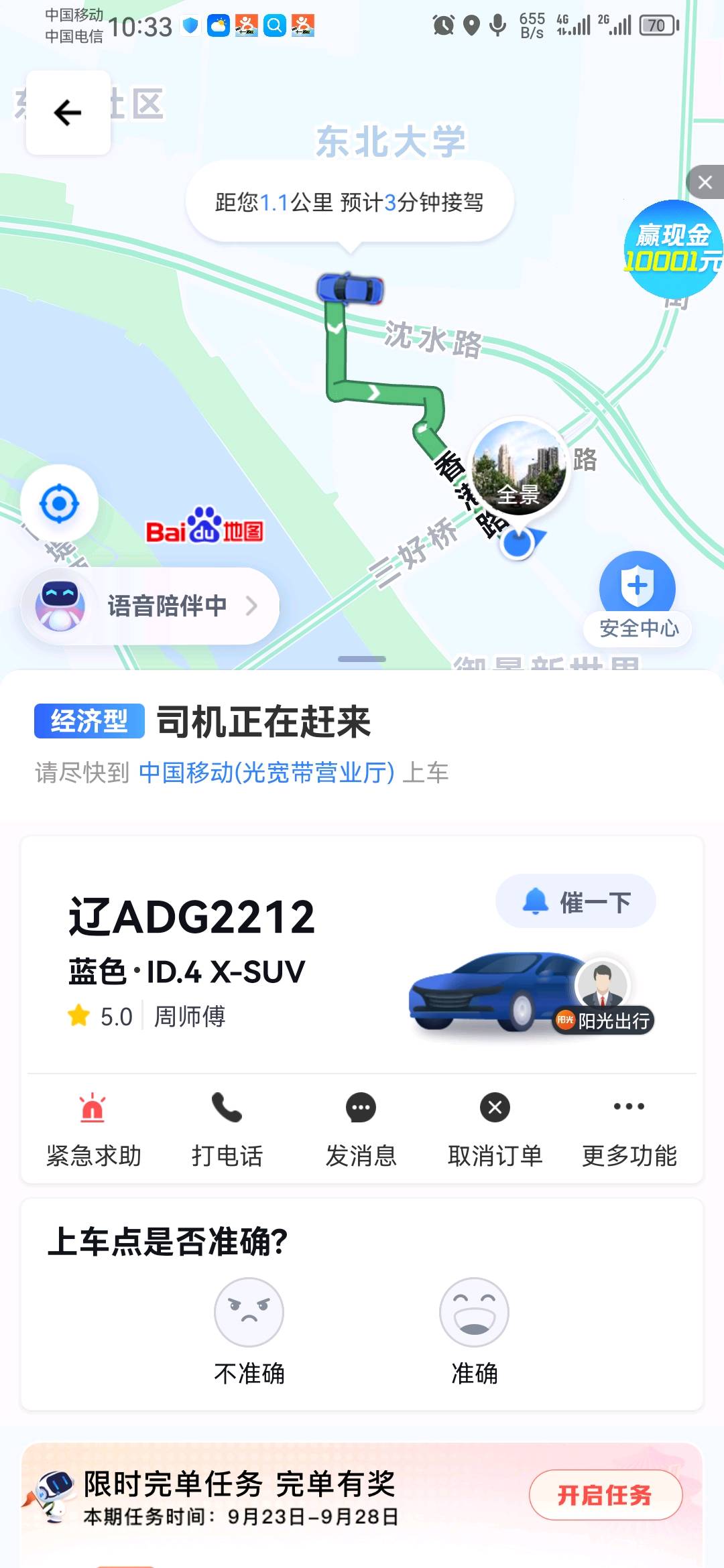Screen dimensions: 724x1568
Task: Dismiss the cash prize promo badge
Action: (x=705, y=182)
